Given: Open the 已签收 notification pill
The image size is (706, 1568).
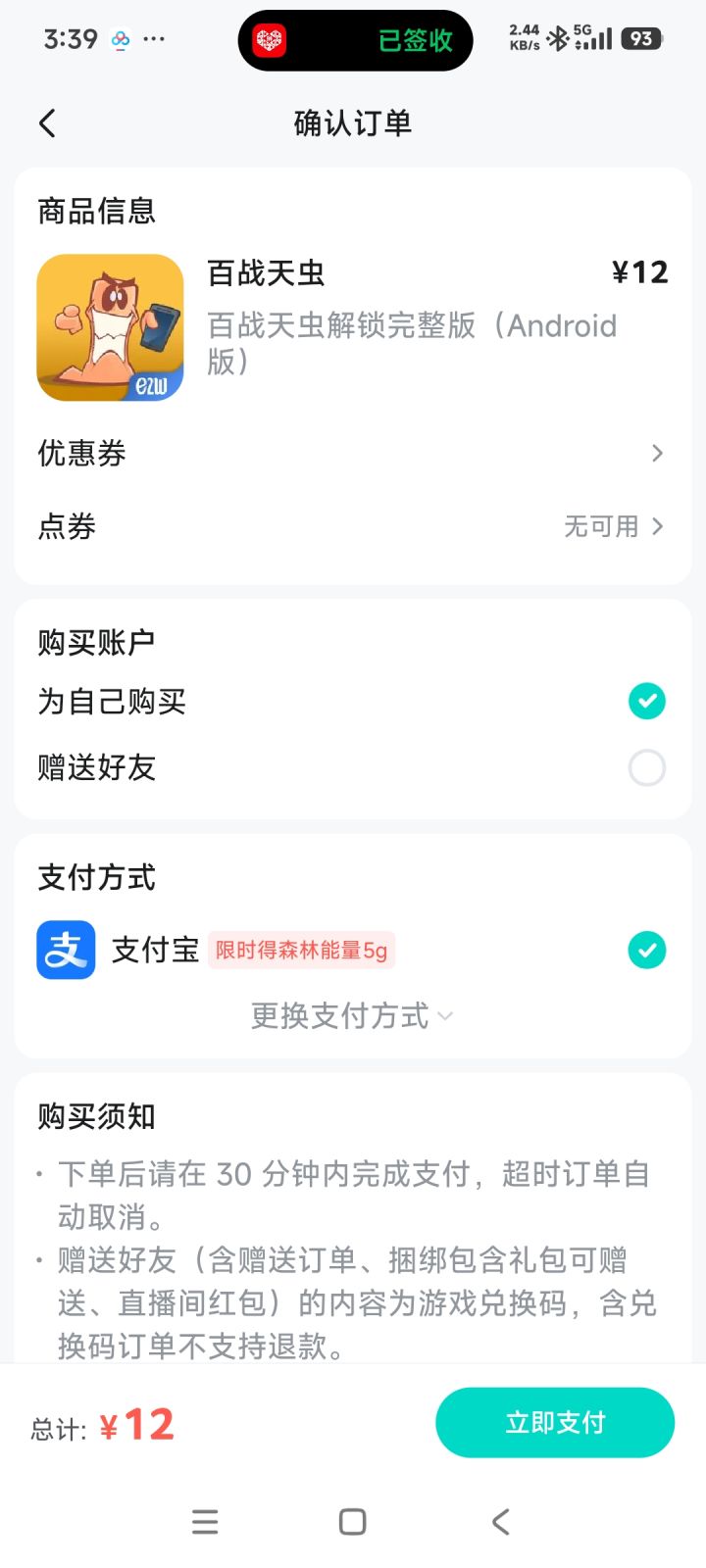Looking at the screenshot, I should pos(355,40).
